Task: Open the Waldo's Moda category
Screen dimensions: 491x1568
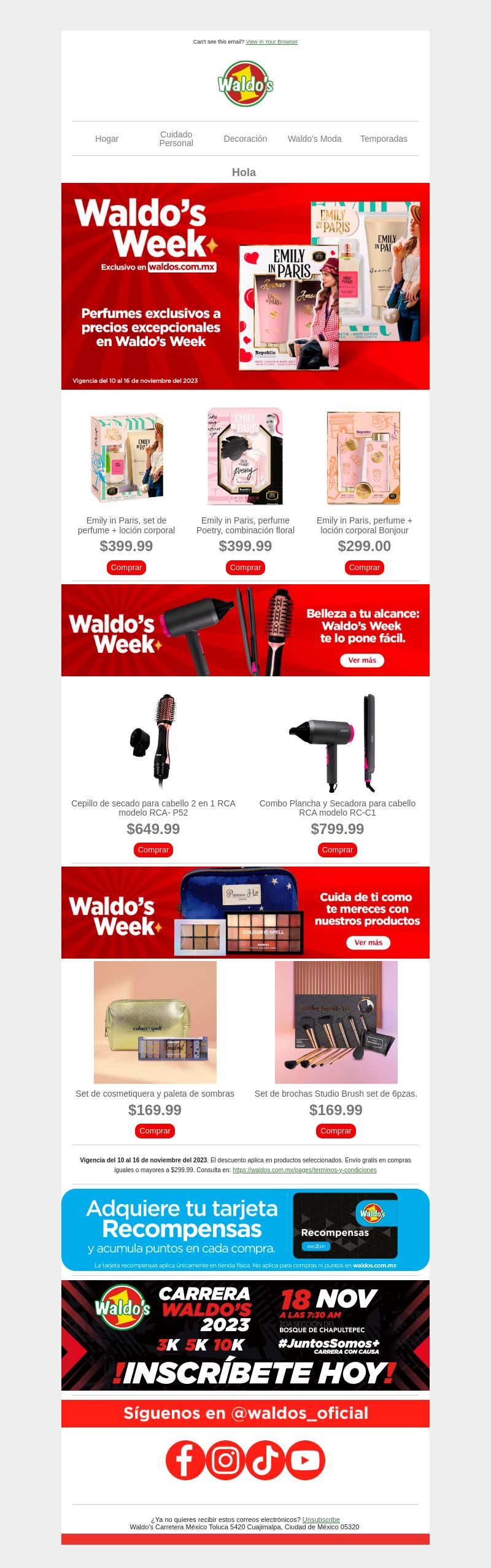Action: point(314,139)
